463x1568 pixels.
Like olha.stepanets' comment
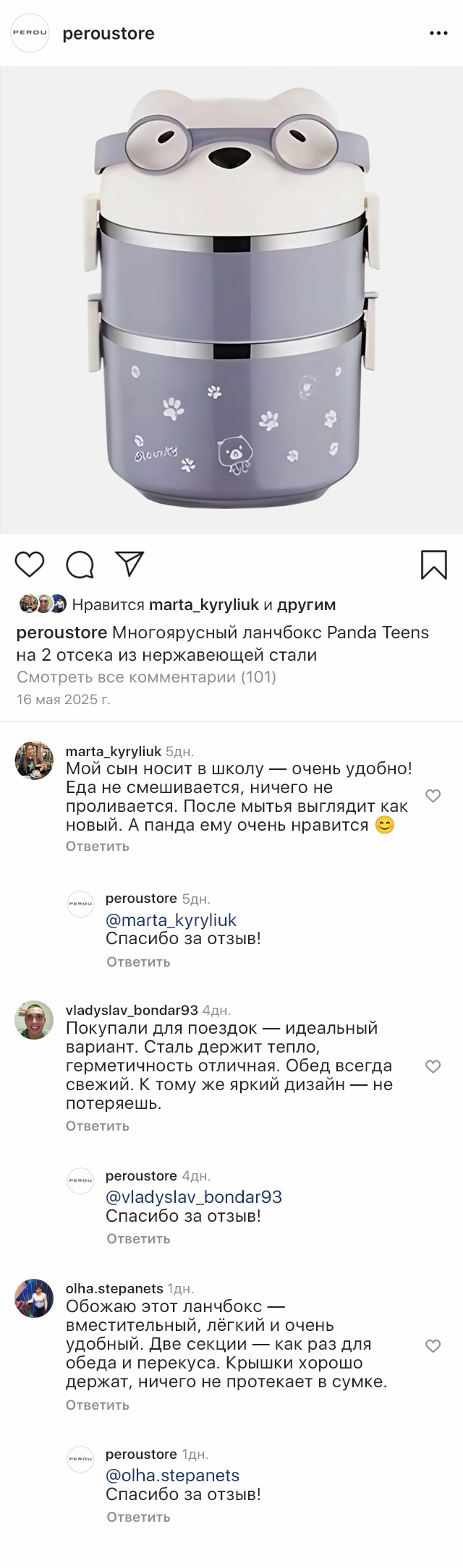433,1345
